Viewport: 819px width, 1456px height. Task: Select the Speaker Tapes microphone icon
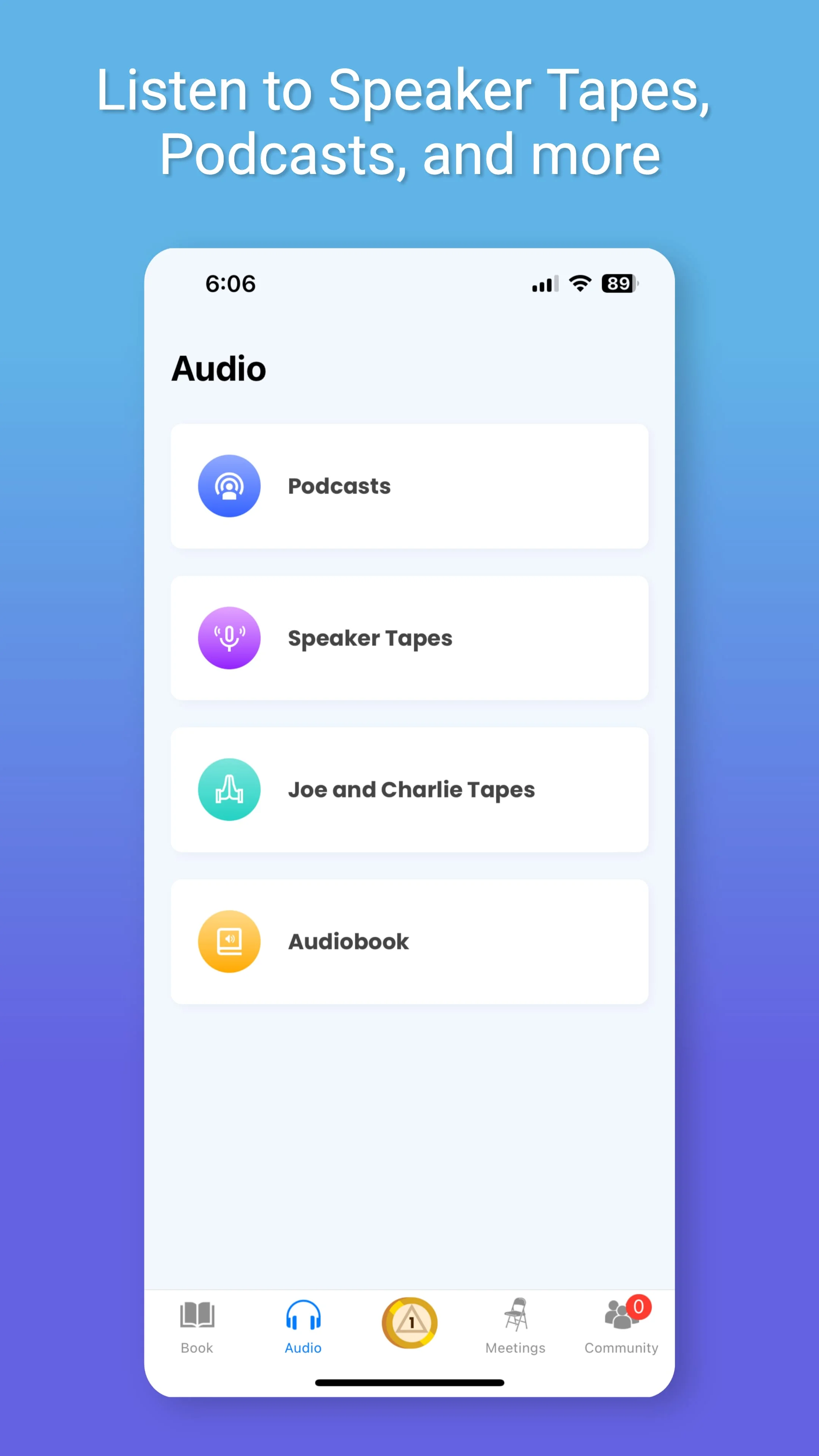(229, 637)
